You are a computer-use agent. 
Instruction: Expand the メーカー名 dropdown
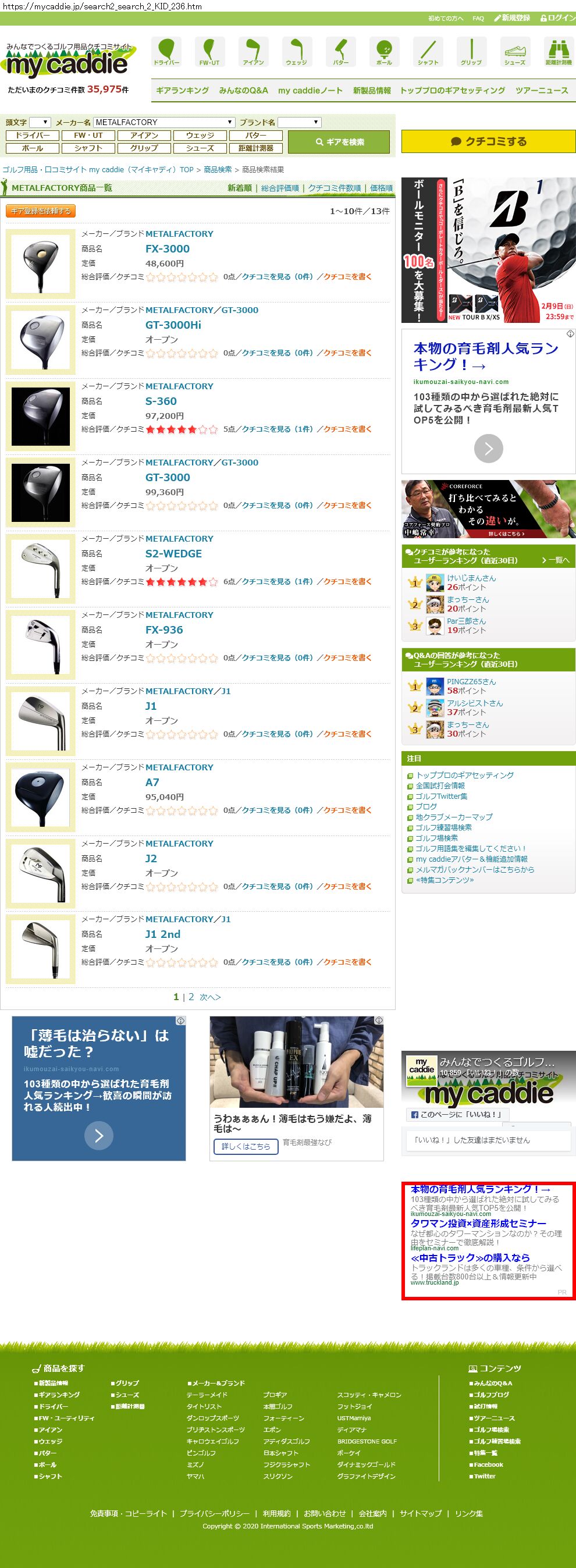point(164,122)
